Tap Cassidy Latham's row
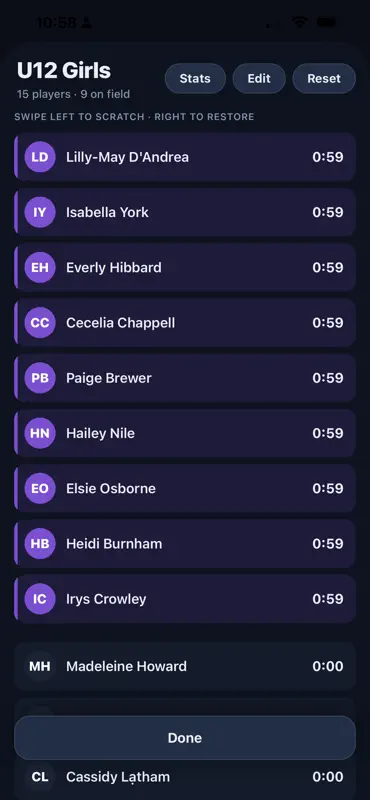Screen dimensions: 370x800 pos(185,777)
